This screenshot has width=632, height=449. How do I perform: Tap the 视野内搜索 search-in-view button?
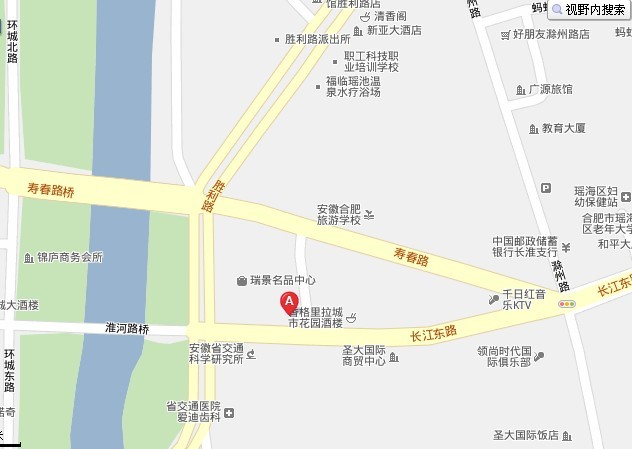[589, 10]
